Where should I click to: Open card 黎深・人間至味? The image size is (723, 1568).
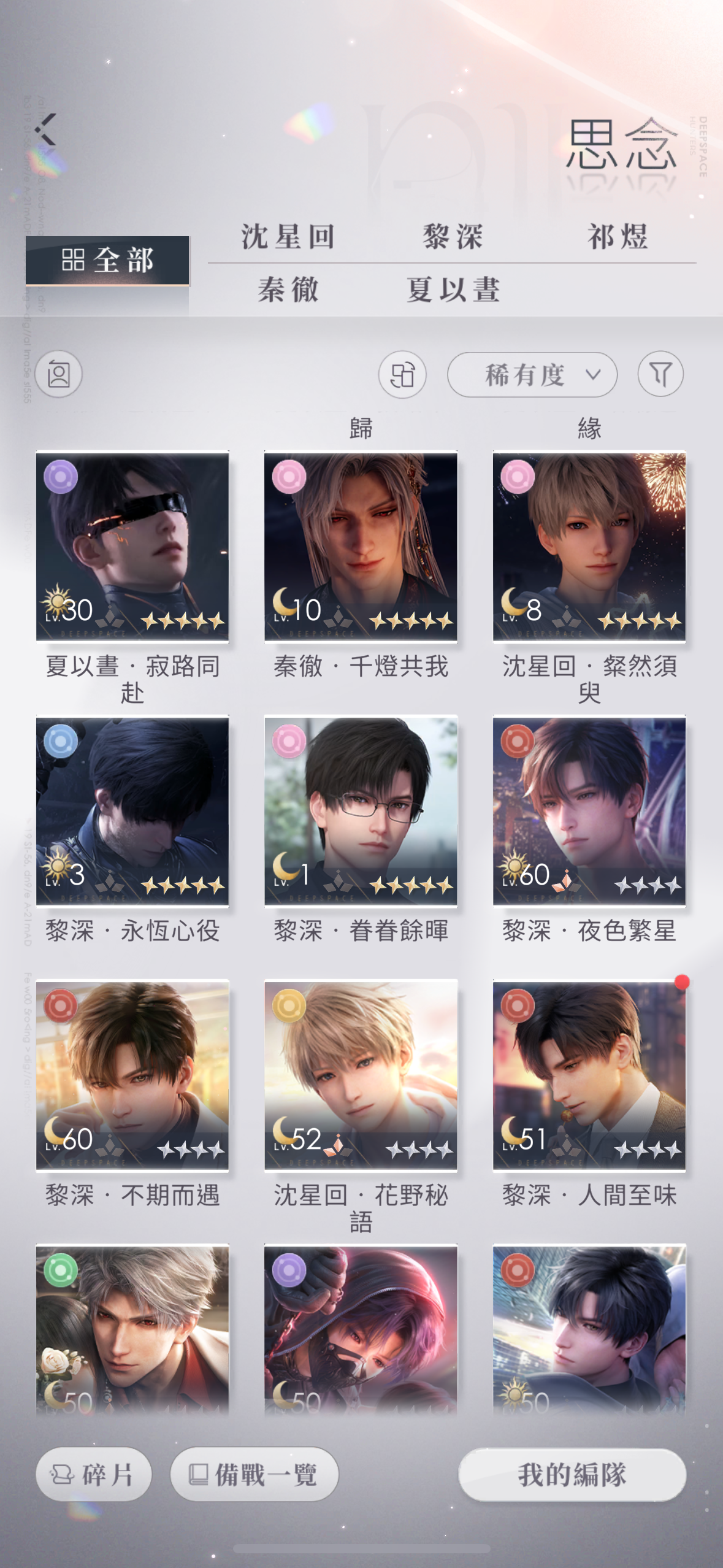pyautogui.click(x=589, y=1075)
